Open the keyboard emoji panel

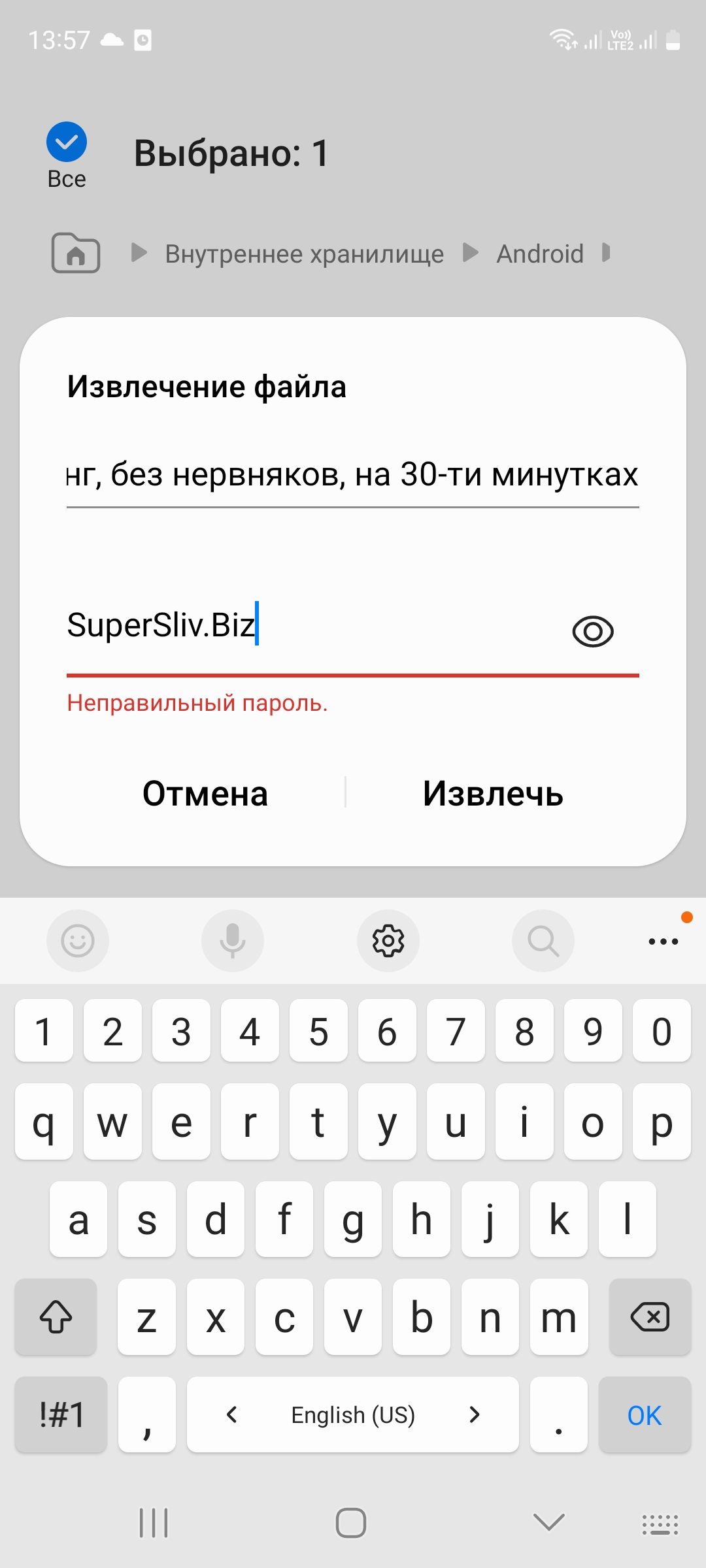(78, 941)
